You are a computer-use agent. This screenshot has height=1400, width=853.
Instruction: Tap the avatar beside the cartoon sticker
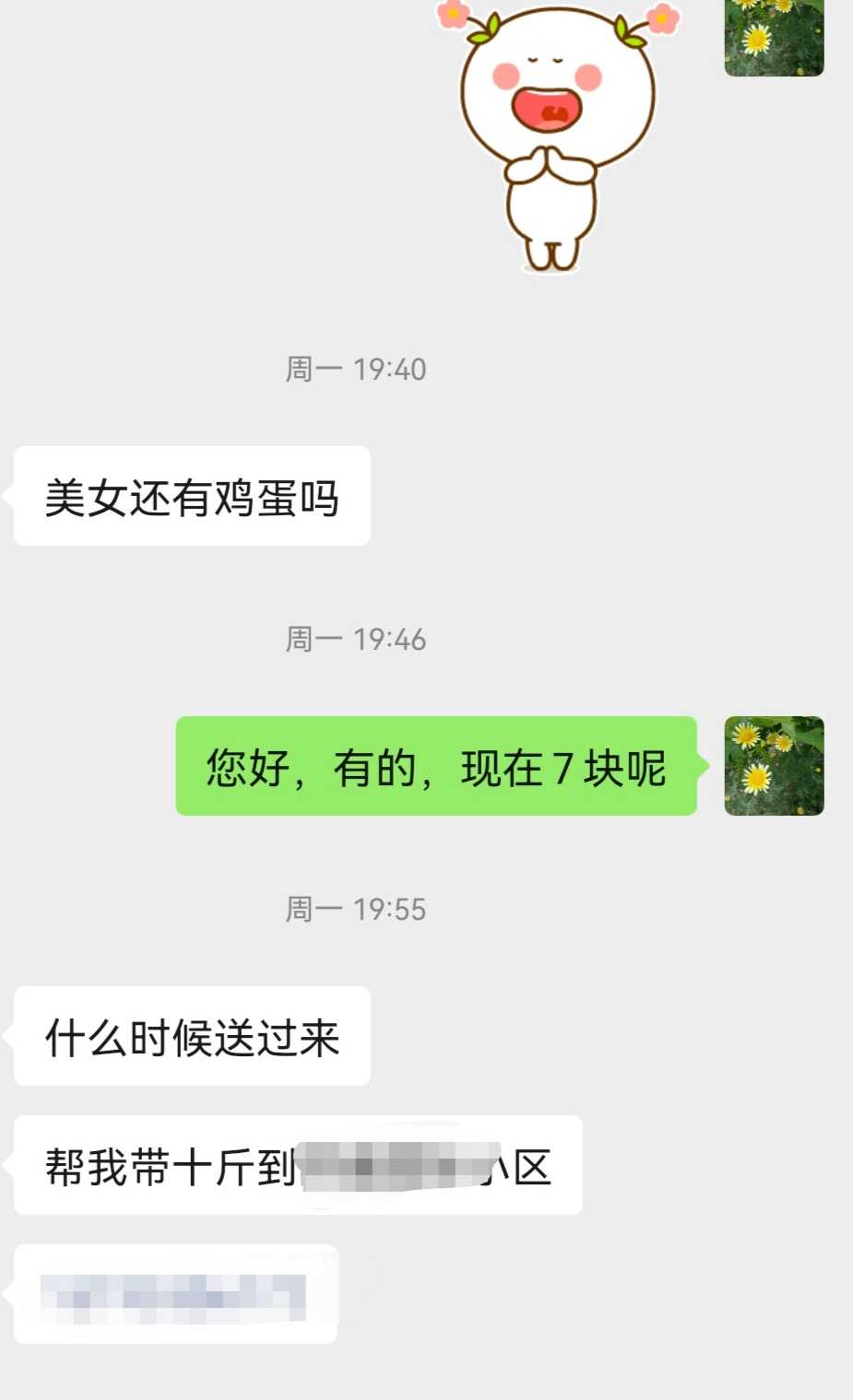coord(774,38)
